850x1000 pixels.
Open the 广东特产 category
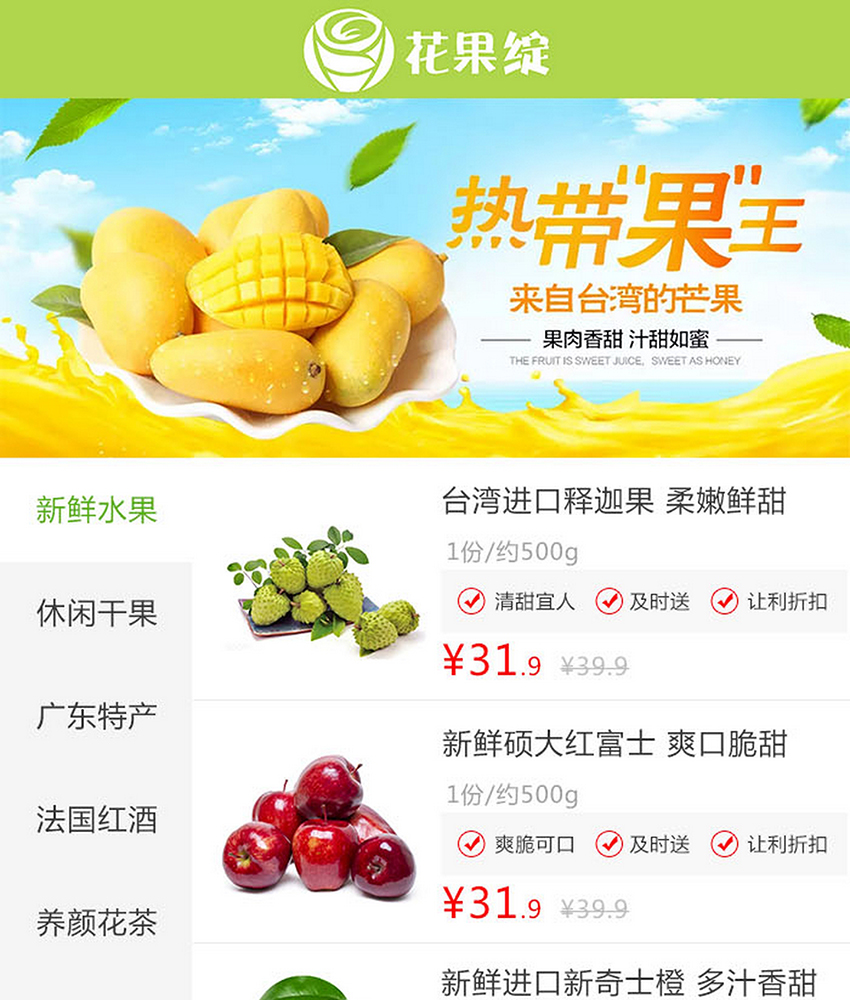coord(96,716)
